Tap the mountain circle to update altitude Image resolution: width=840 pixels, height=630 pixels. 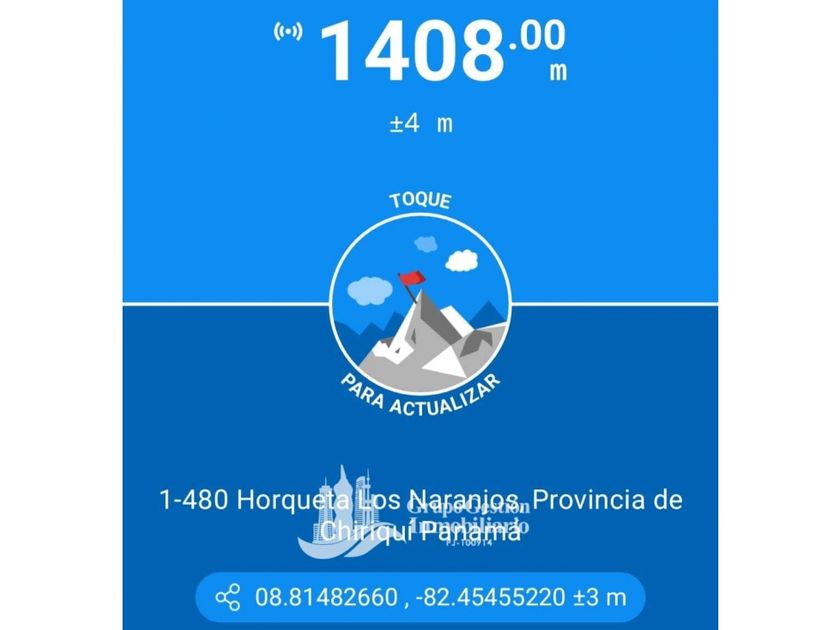tap(420, 300)
